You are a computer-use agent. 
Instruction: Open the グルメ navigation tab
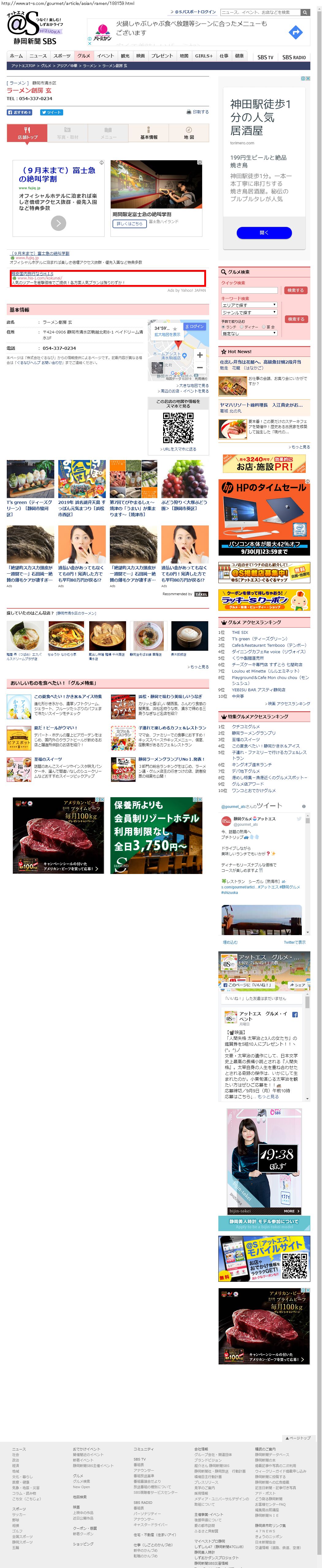pyautogui.click(x=83, y=56)
